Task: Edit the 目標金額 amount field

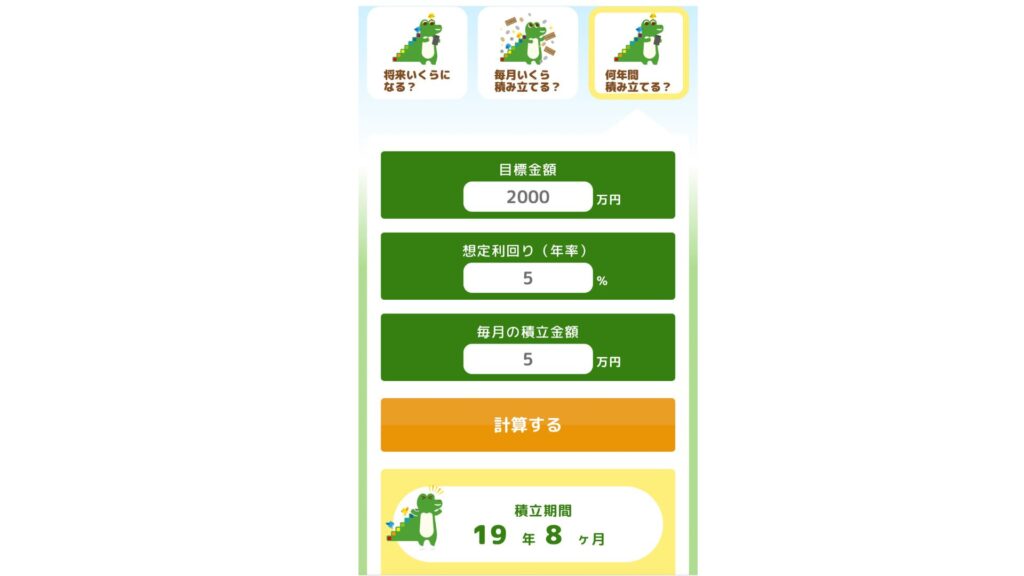Action: click(x=527, y=197)
